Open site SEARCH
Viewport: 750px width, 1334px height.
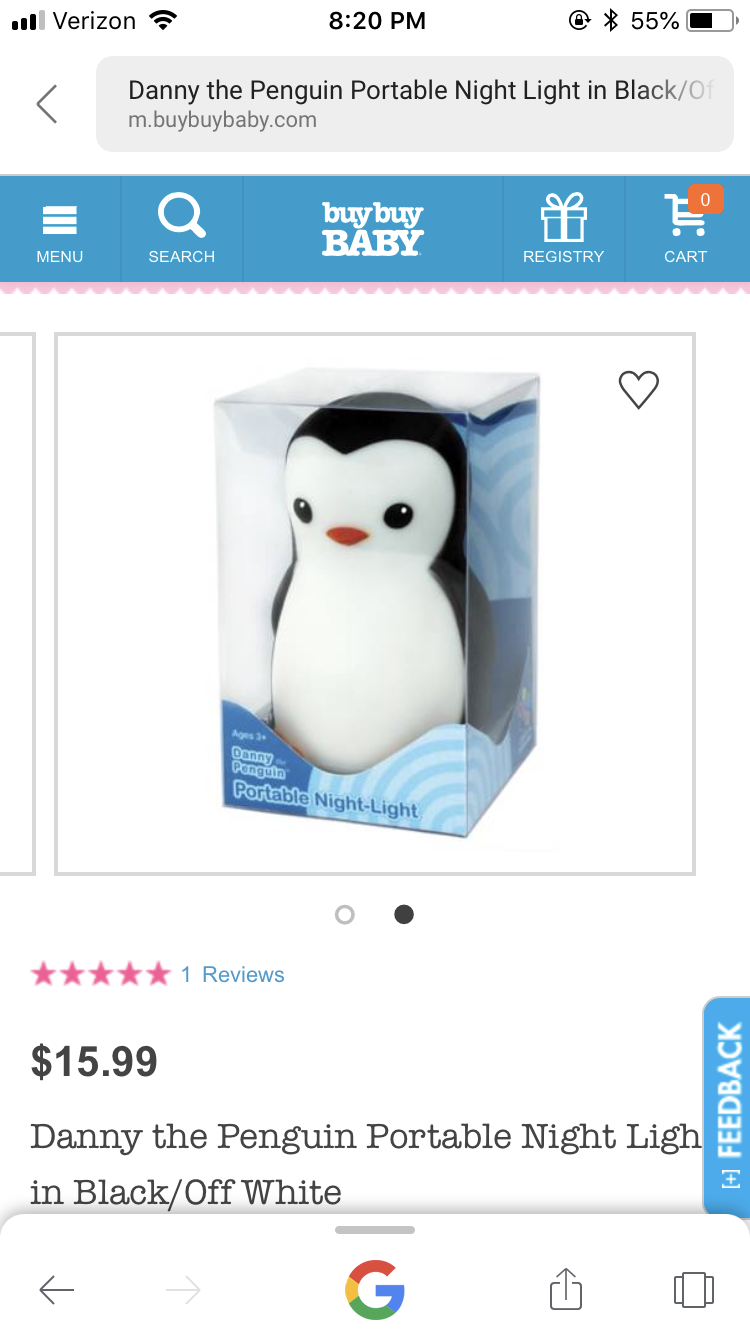181,230
